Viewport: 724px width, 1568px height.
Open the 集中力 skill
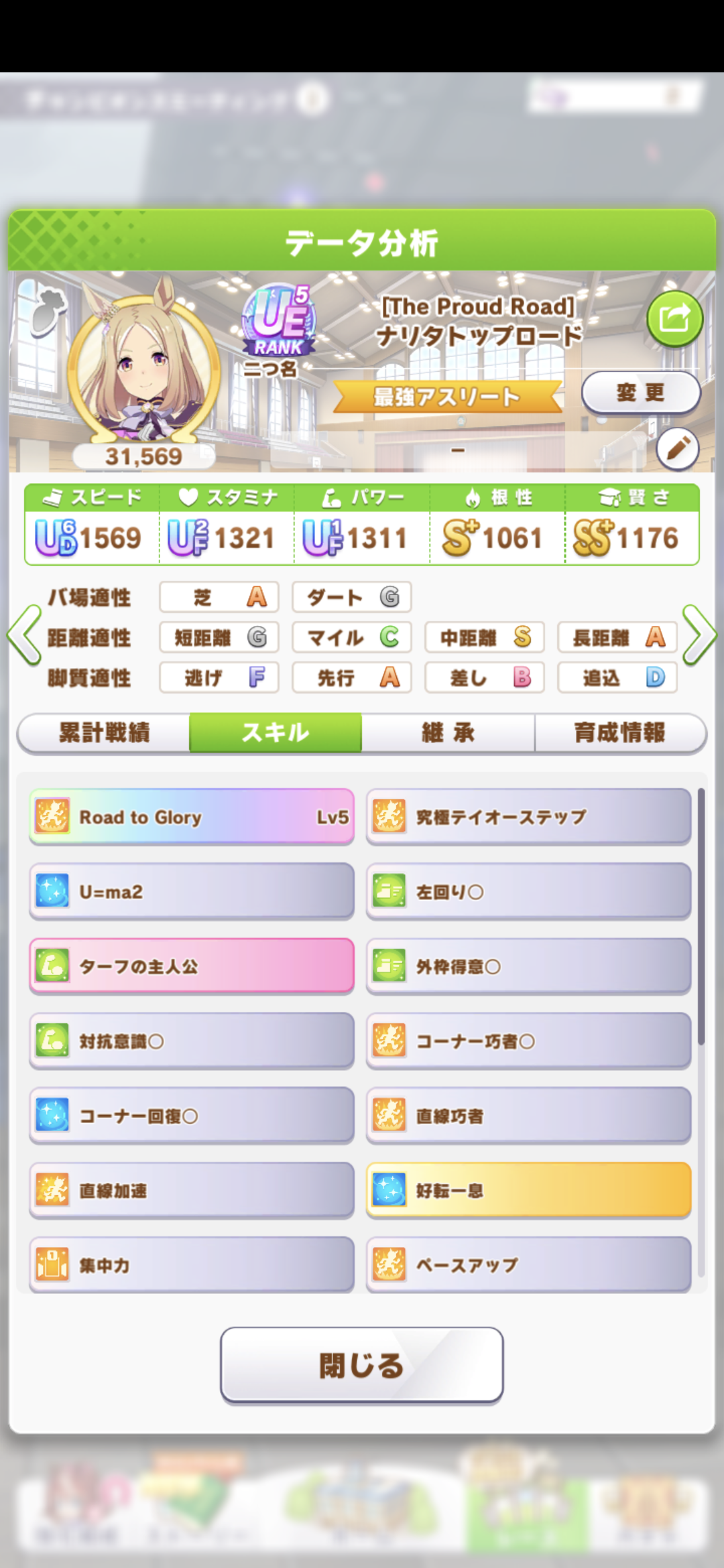click(192, 1265)
